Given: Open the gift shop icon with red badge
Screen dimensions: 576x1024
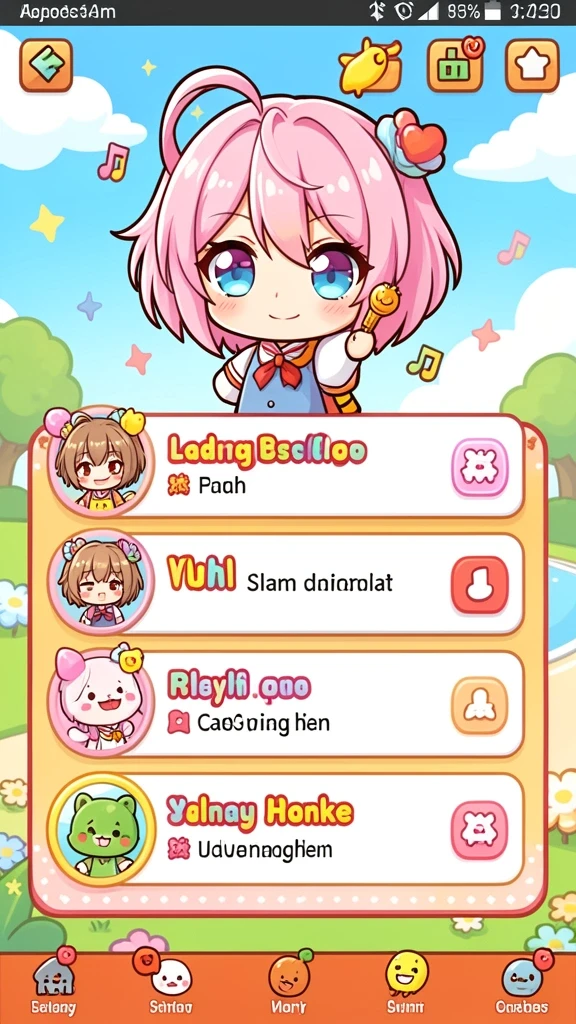Looking at the screenshot, I should (x=455, y=65).
